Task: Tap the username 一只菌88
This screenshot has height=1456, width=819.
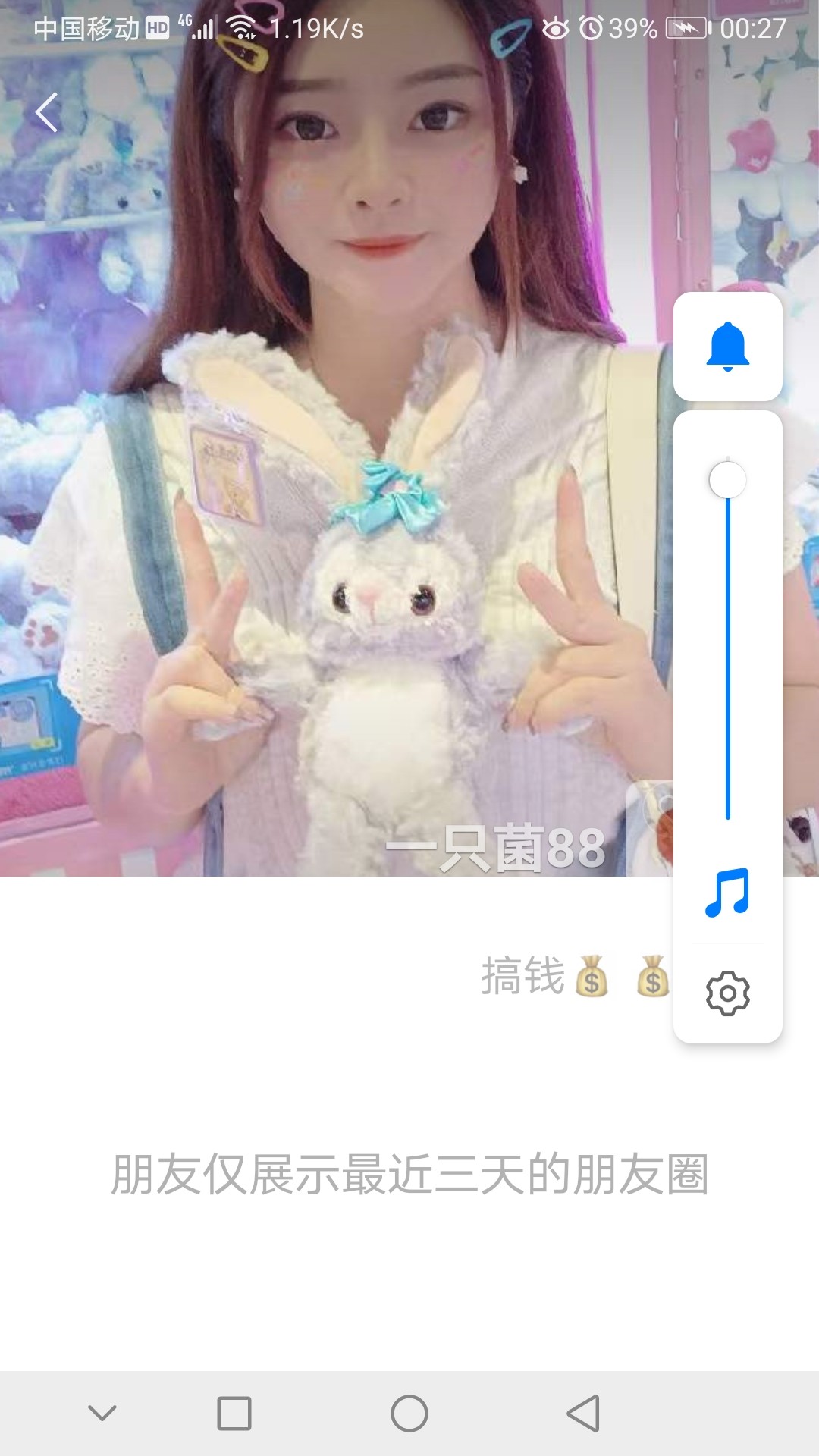Action: pos(494,846)
